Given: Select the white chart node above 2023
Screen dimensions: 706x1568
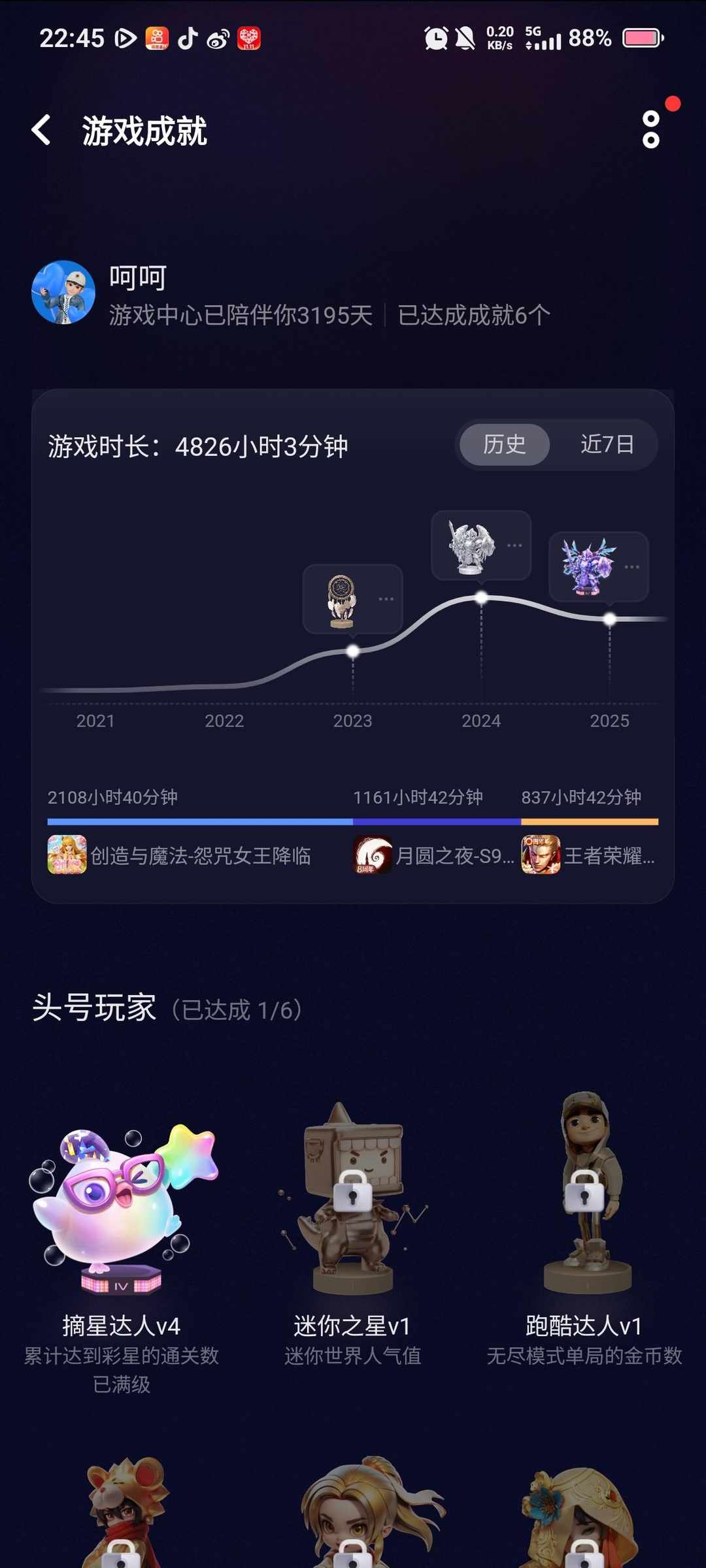Looking at the screenshot, I should (353, 650).
